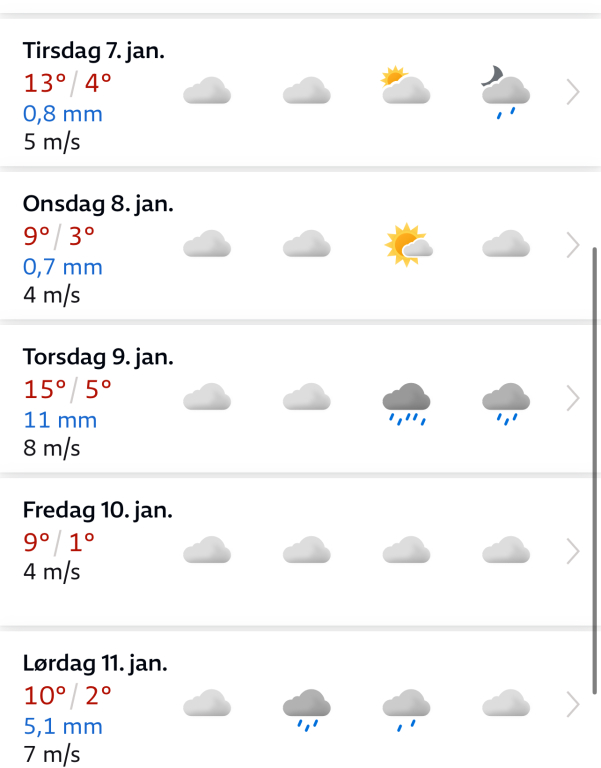Select the Lørdag 11. jan. row

300,703
